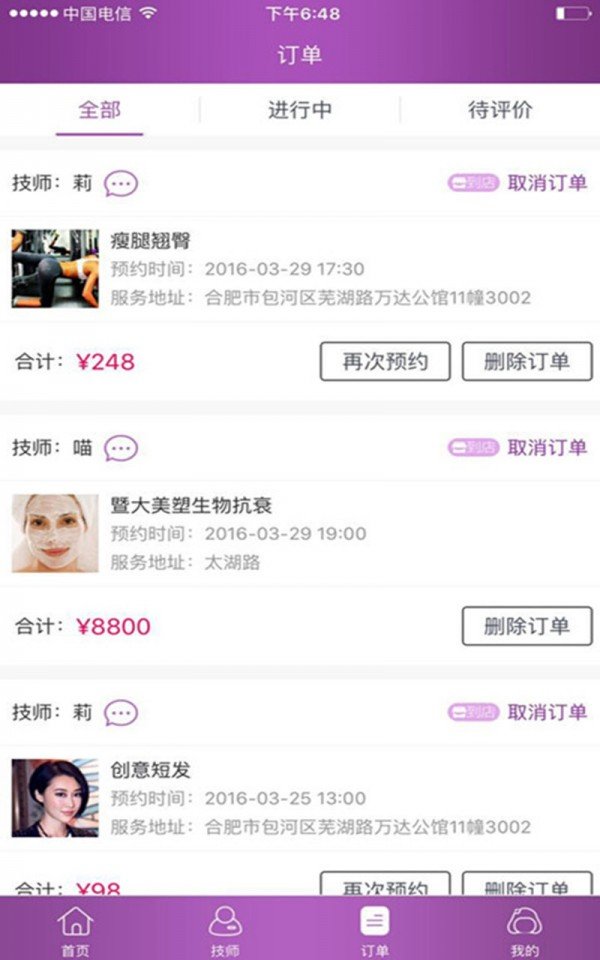Cancel the 瘦腿翘臀 order
The width and height of the screenshot is (600, 960).
(x=547, y=183)
